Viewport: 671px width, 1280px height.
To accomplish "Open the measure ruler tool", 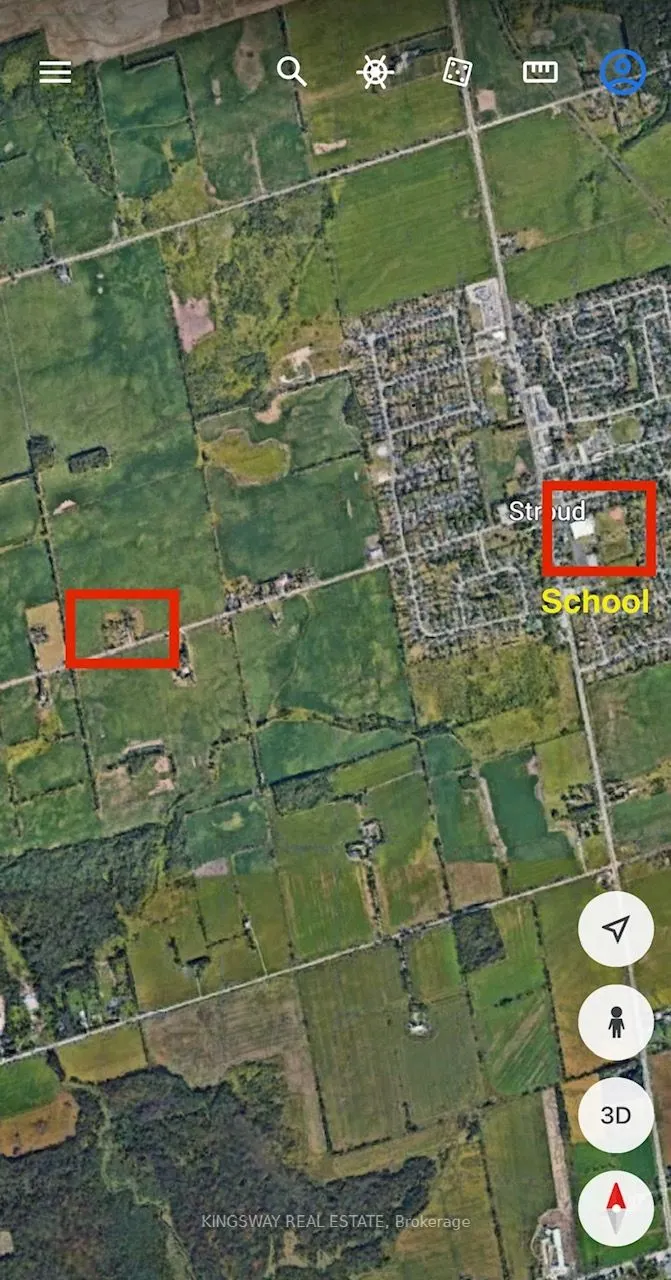I will point(540,72).
